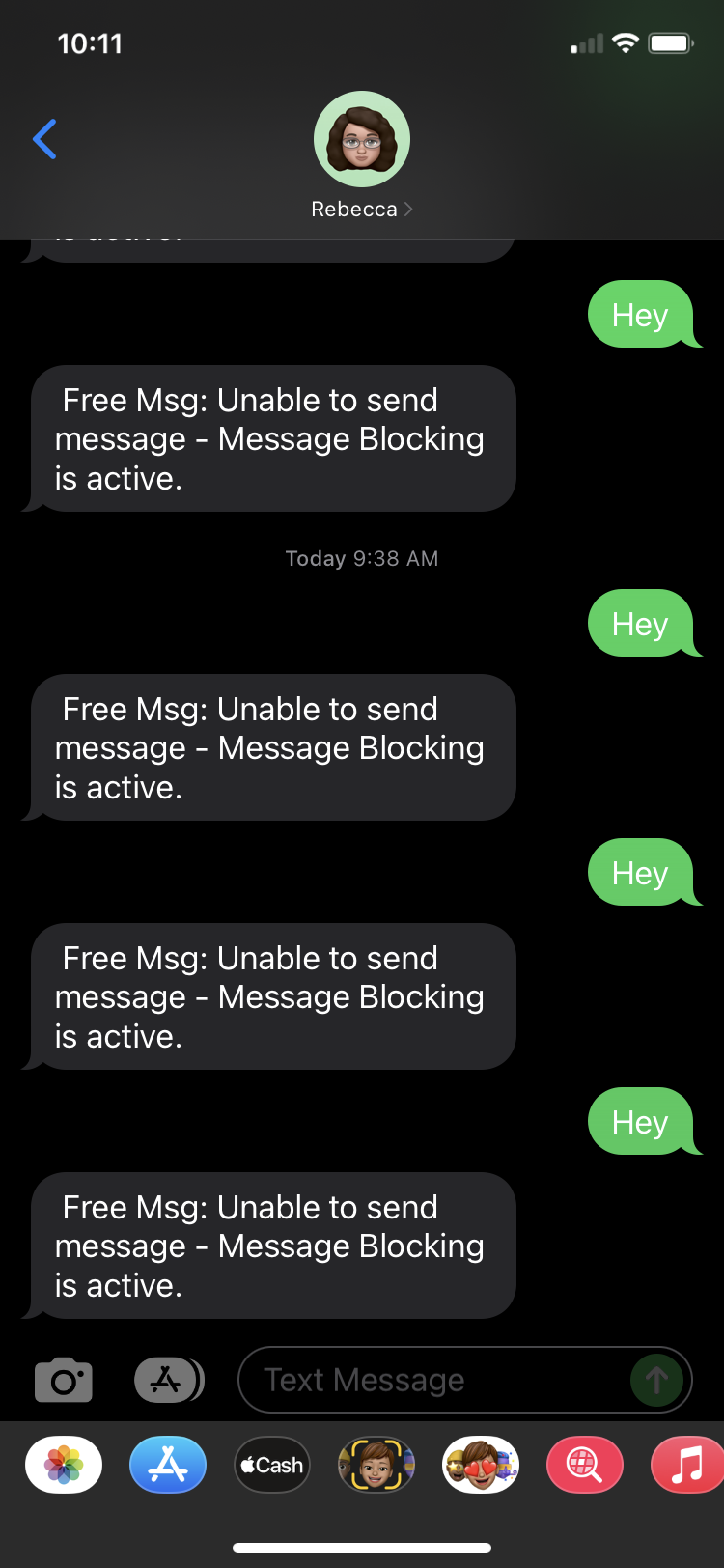Open Apple Cash in the app drawer
The image size is (724, 1568).
coord(272,1465)
